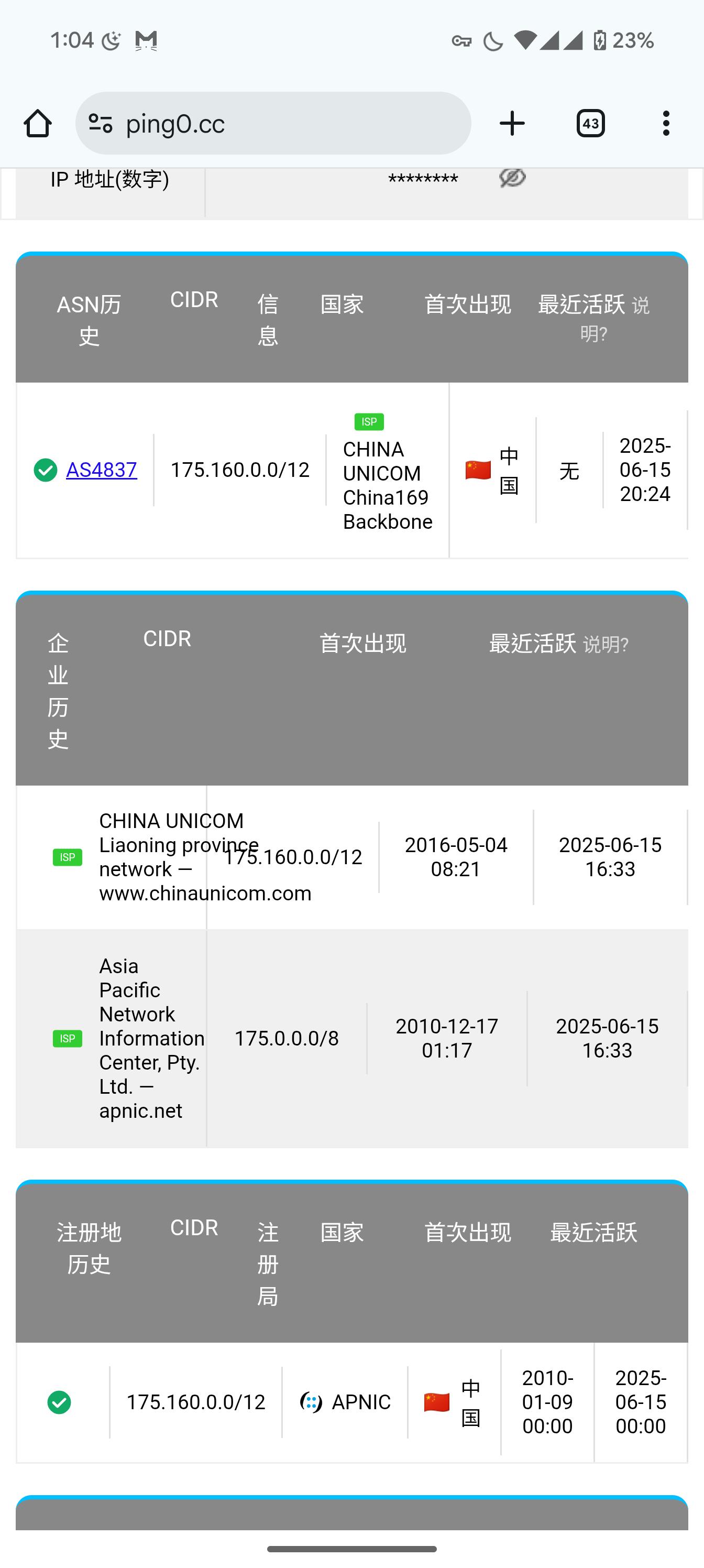The image size is (704, 1568).
Task: Click the APNIC registry logo icon
Action: 311,1402
